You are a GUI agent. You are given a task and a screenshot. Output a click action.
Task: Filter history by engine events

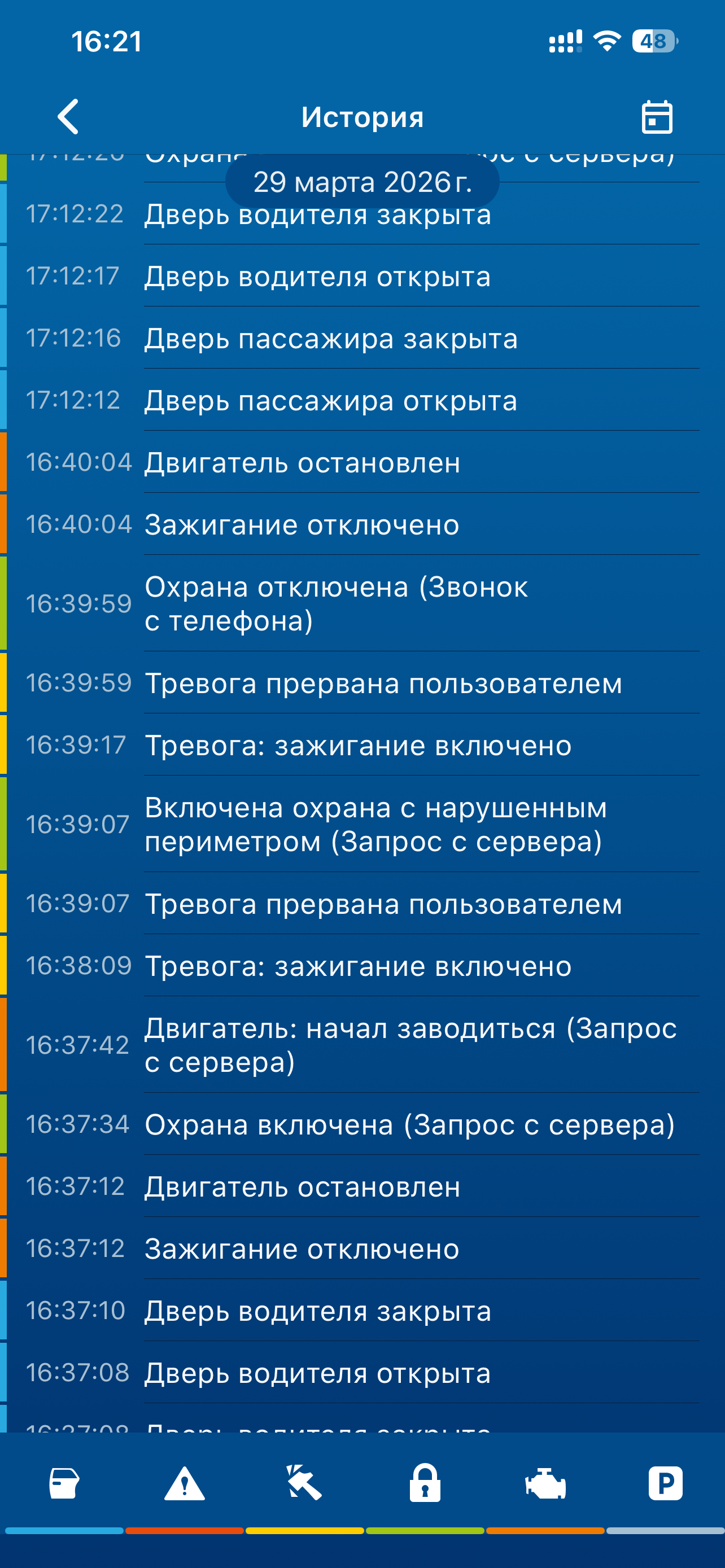pyautogui.click(x=545, y=1483)
